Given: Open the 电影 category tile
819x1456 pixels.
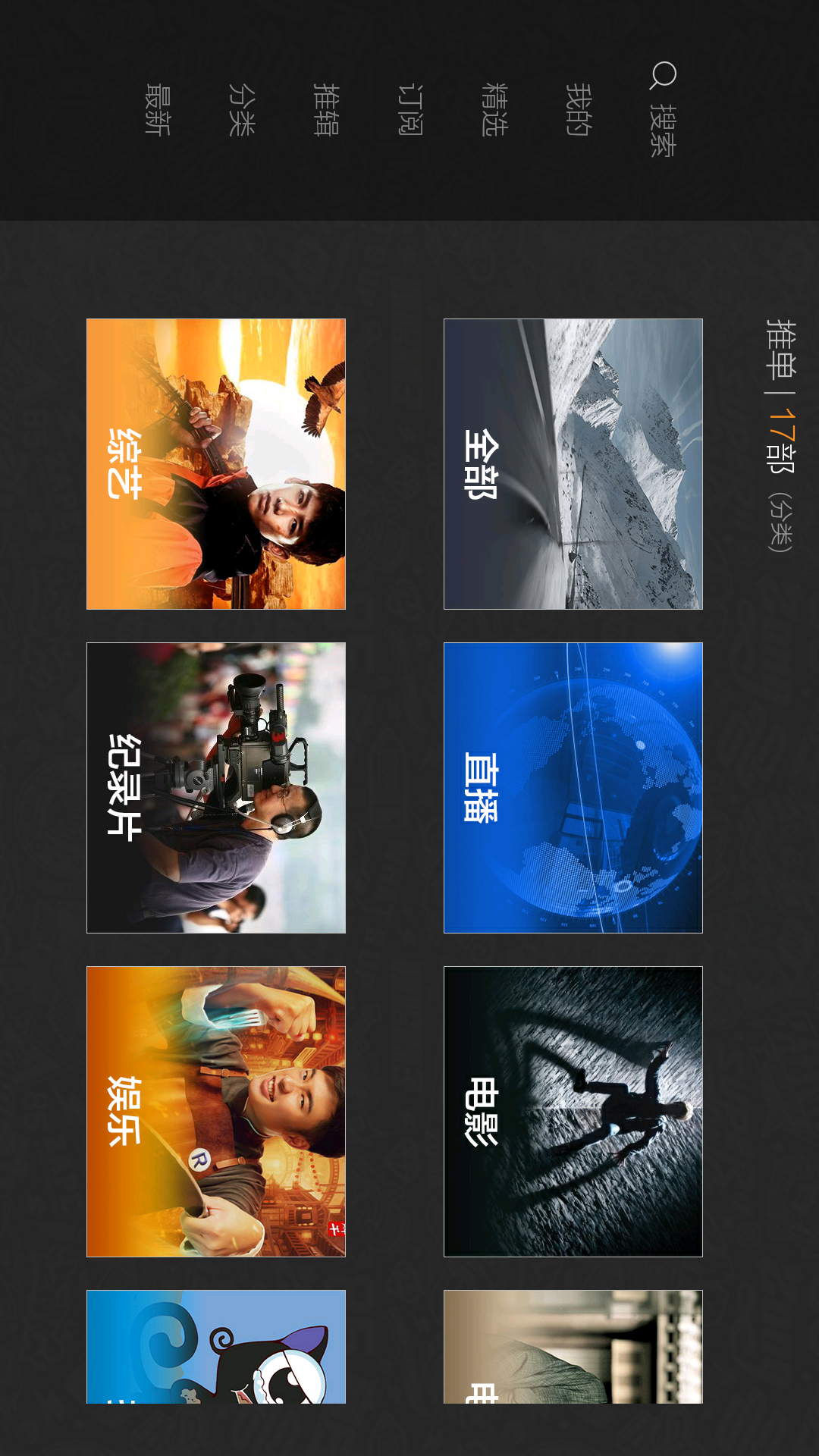Looking at the screenshot, I should [573, 1112].
